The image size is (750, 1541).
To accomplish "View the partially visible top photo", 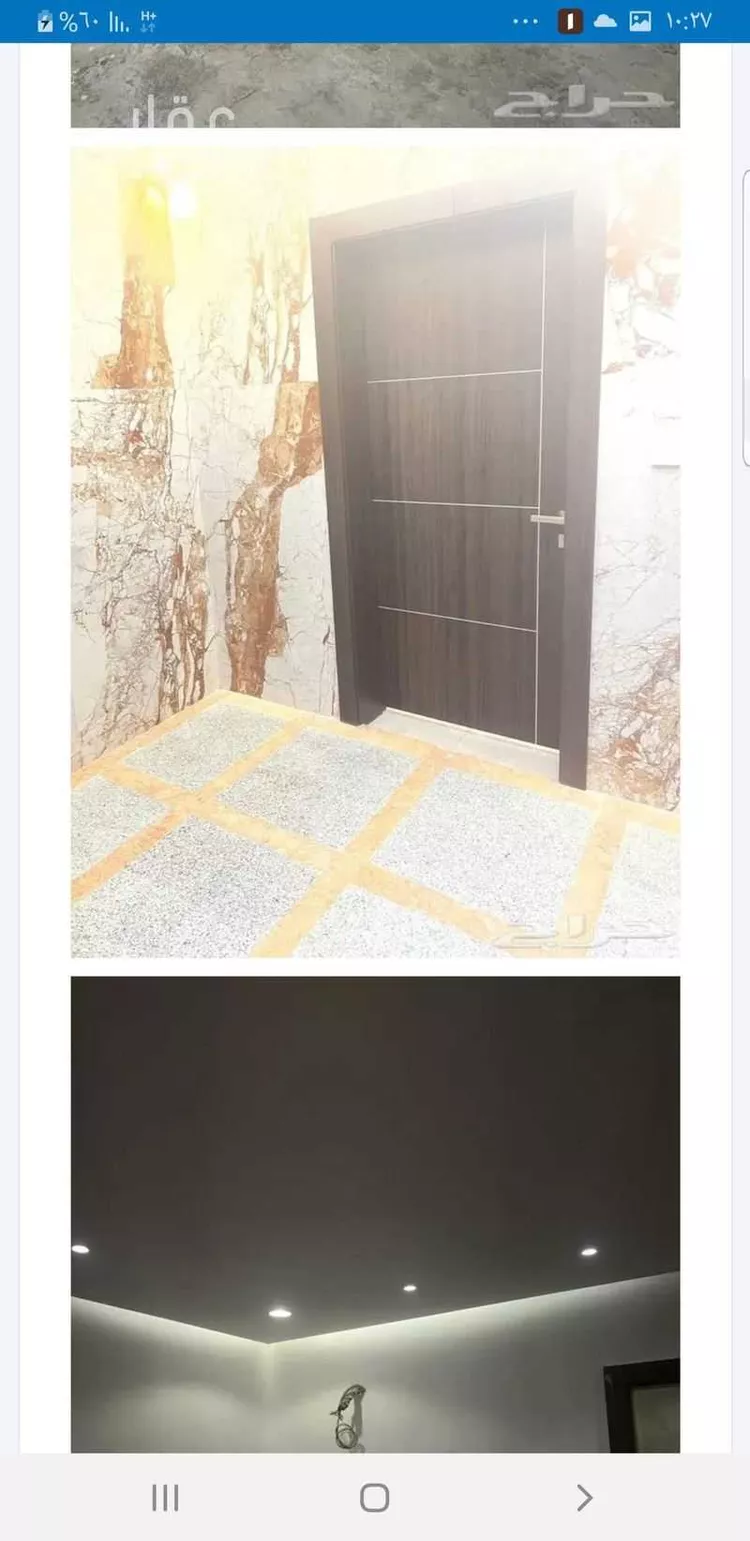I will (x=375, y=86).
